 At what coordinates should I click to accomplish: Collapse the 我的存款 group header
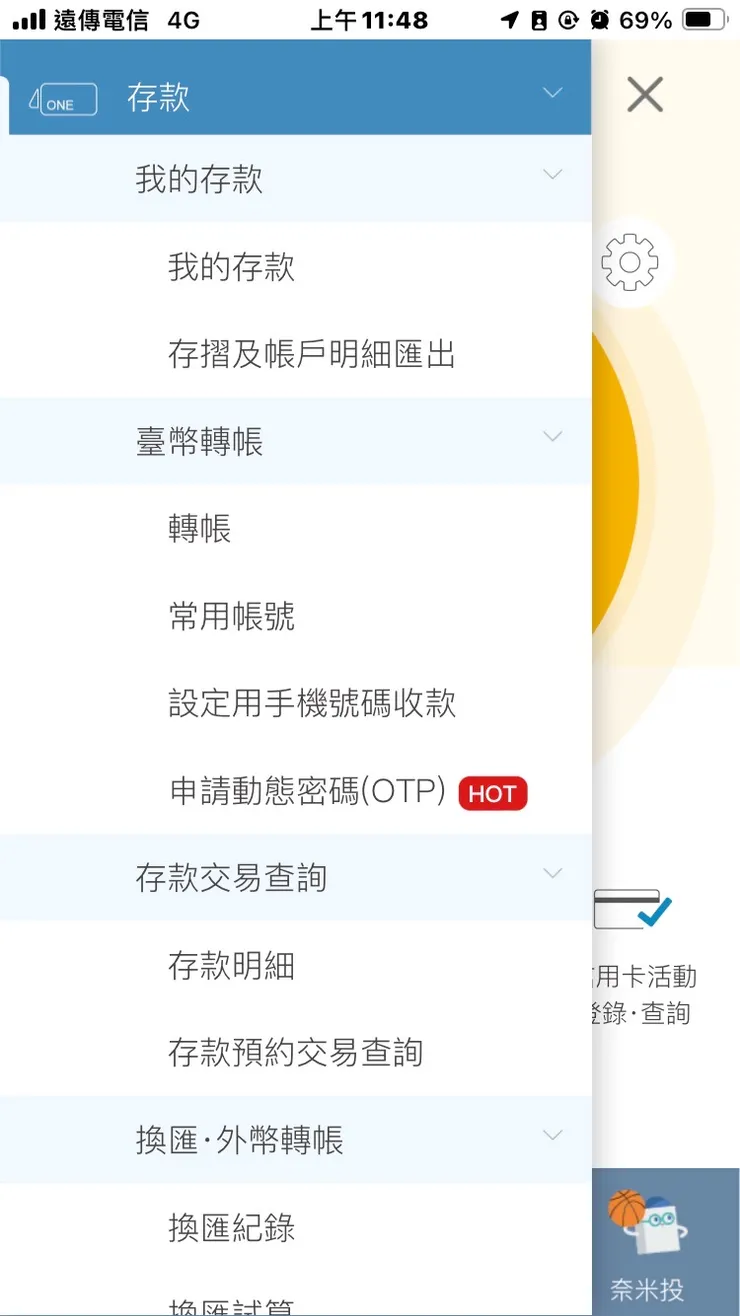tap(552, 175)
